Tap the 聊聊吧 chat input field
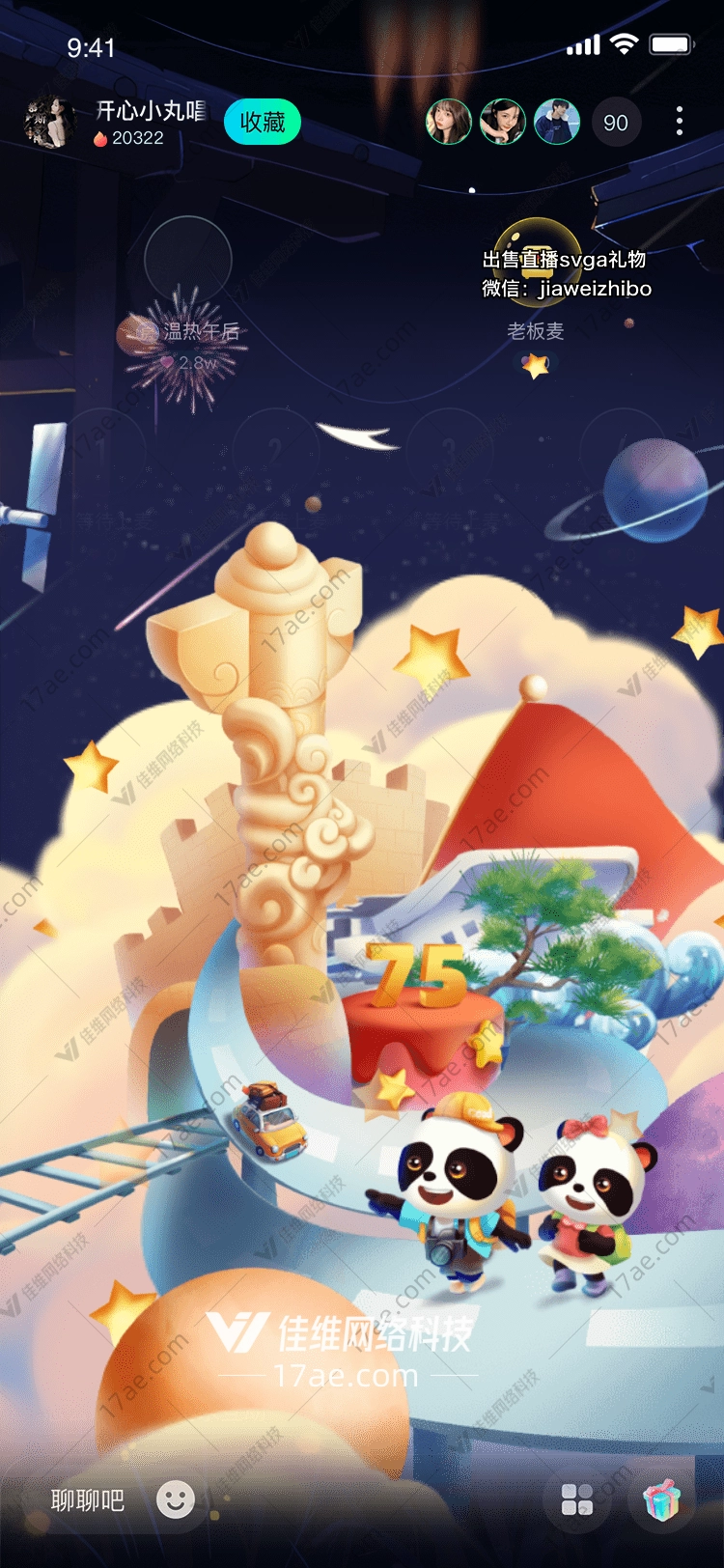The height and width of the screenshot is (1568, 724). tap(88, 1499)
